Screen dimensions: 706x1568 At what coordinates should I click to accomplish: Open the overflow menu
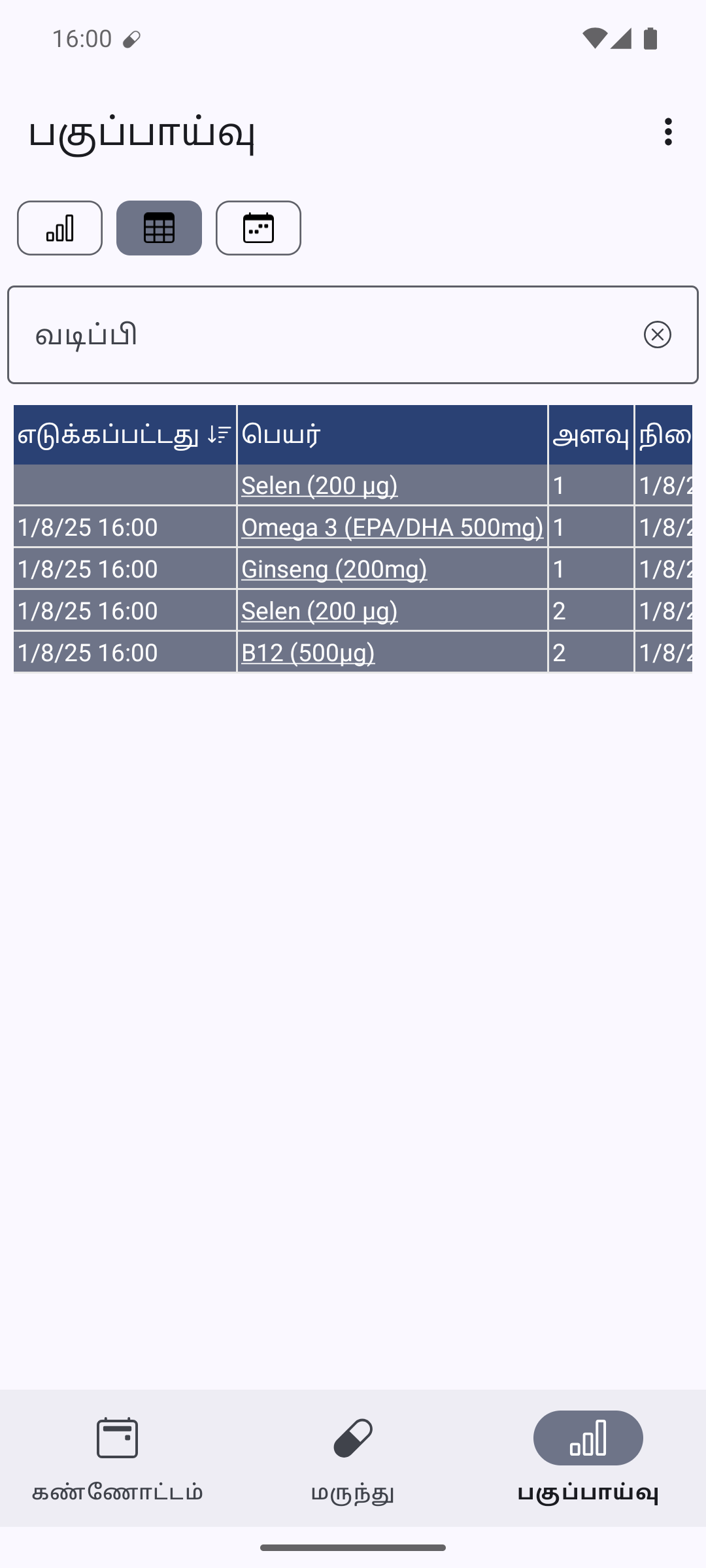(x=667, y=132)
